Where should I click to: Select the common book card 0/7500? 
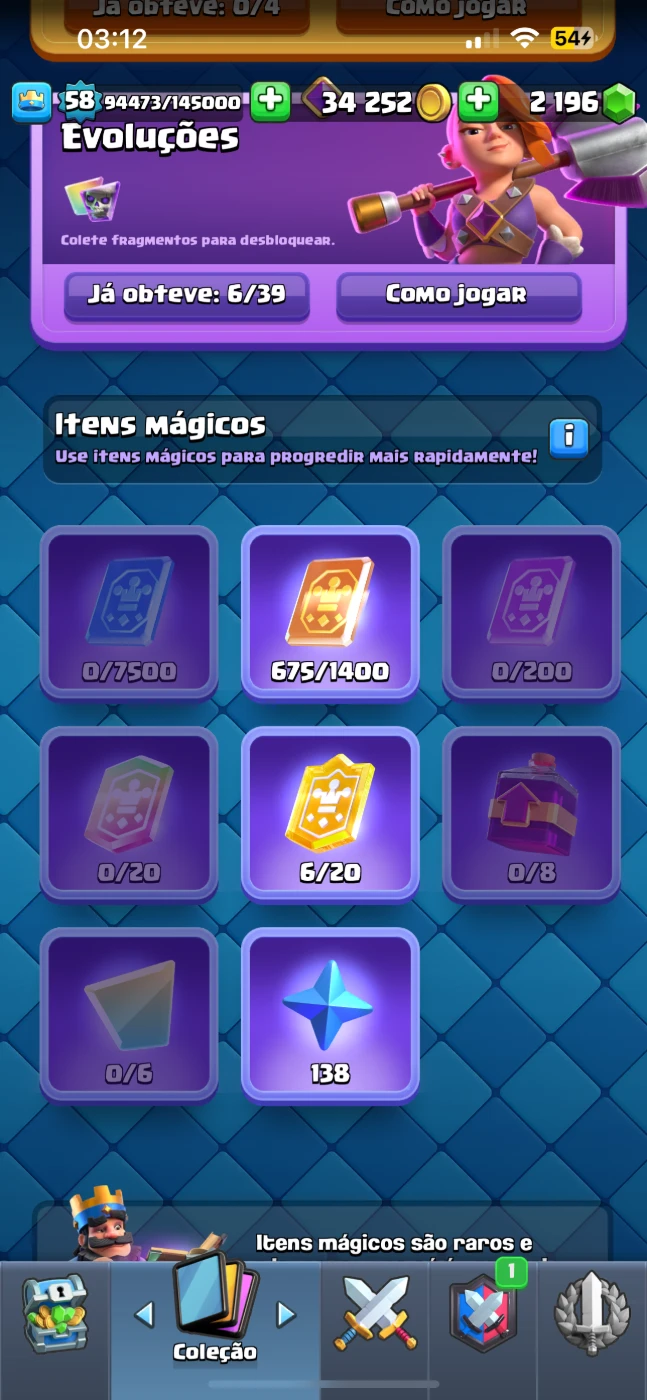pyautogui.click(x=129, y=612)
